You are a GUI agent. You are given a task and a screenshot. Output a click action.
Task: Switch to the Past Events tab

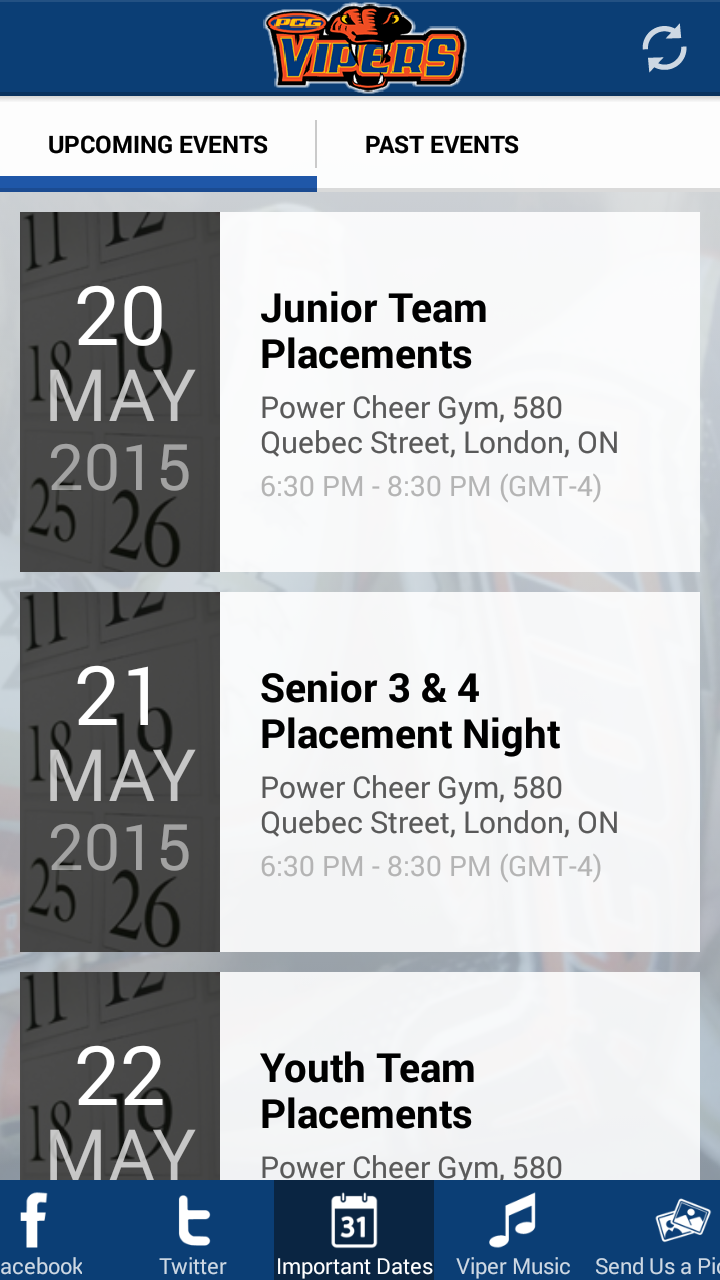441,145
